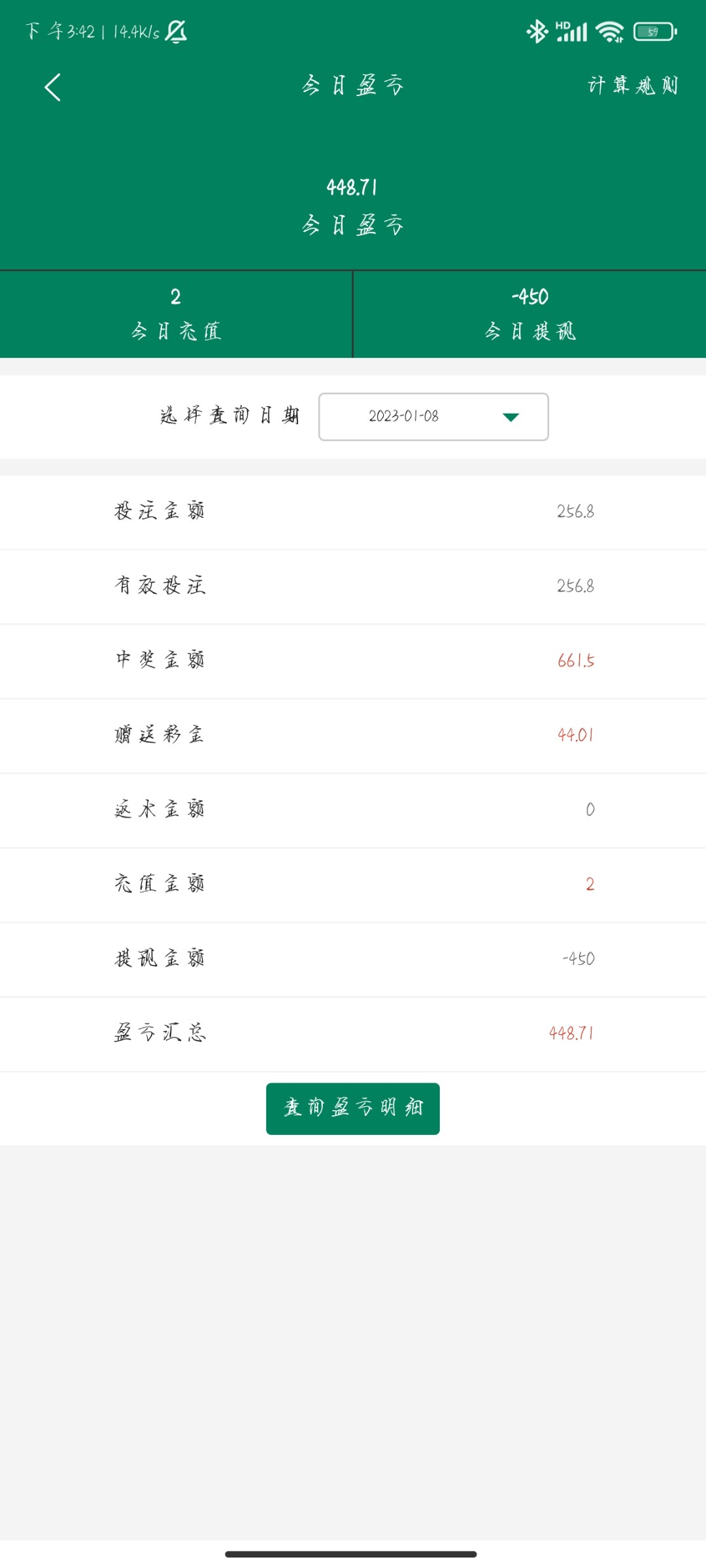Tap the 查询盈亏明细 button
706x1568 pixels.
pos(352,1108)
